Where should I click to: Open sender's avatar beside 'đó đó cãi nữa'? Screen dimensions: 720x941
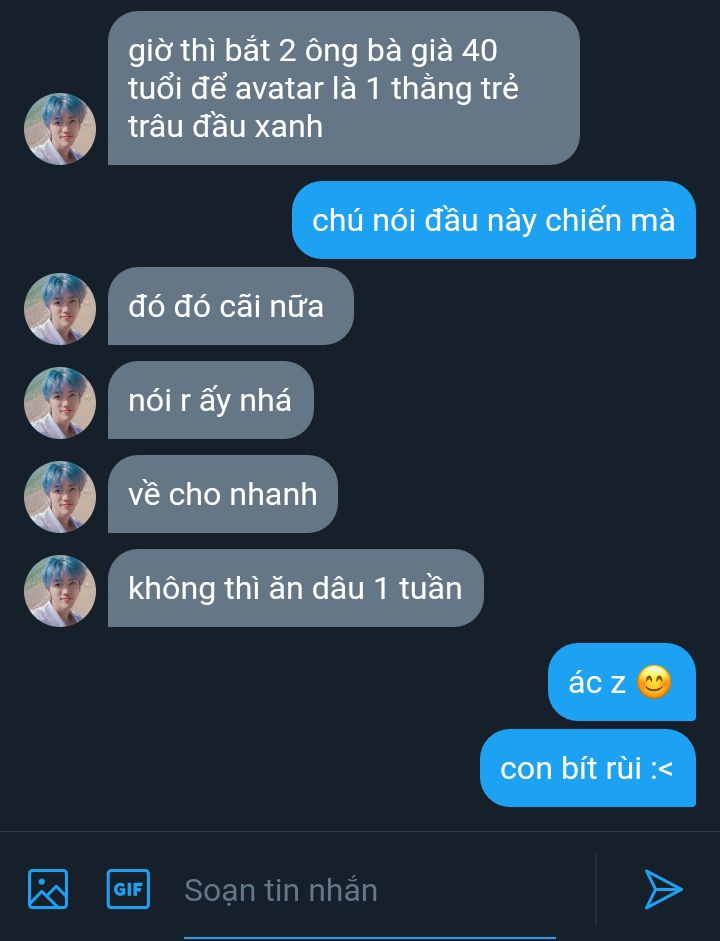(x=60, y=309)
